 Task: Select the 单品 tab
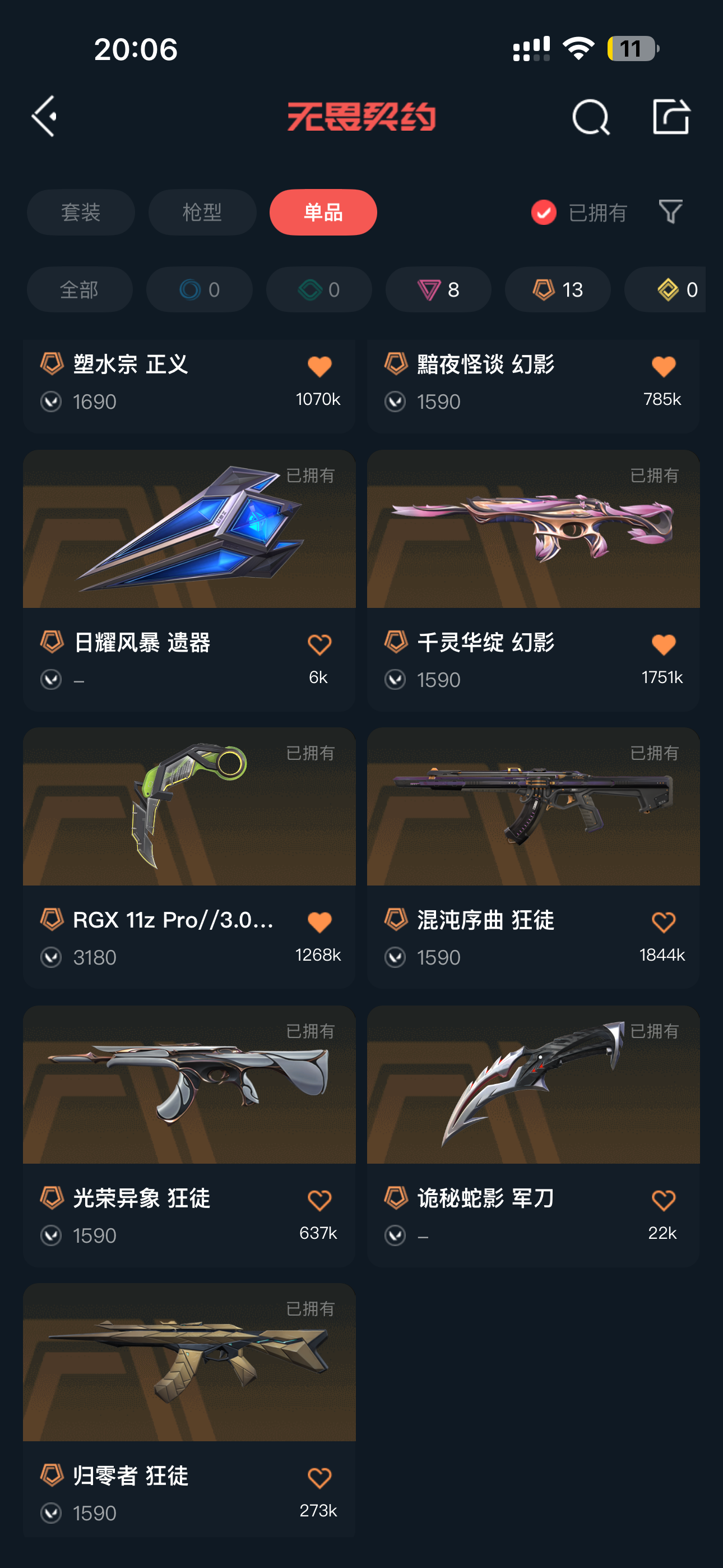click(x=323, y=213)
